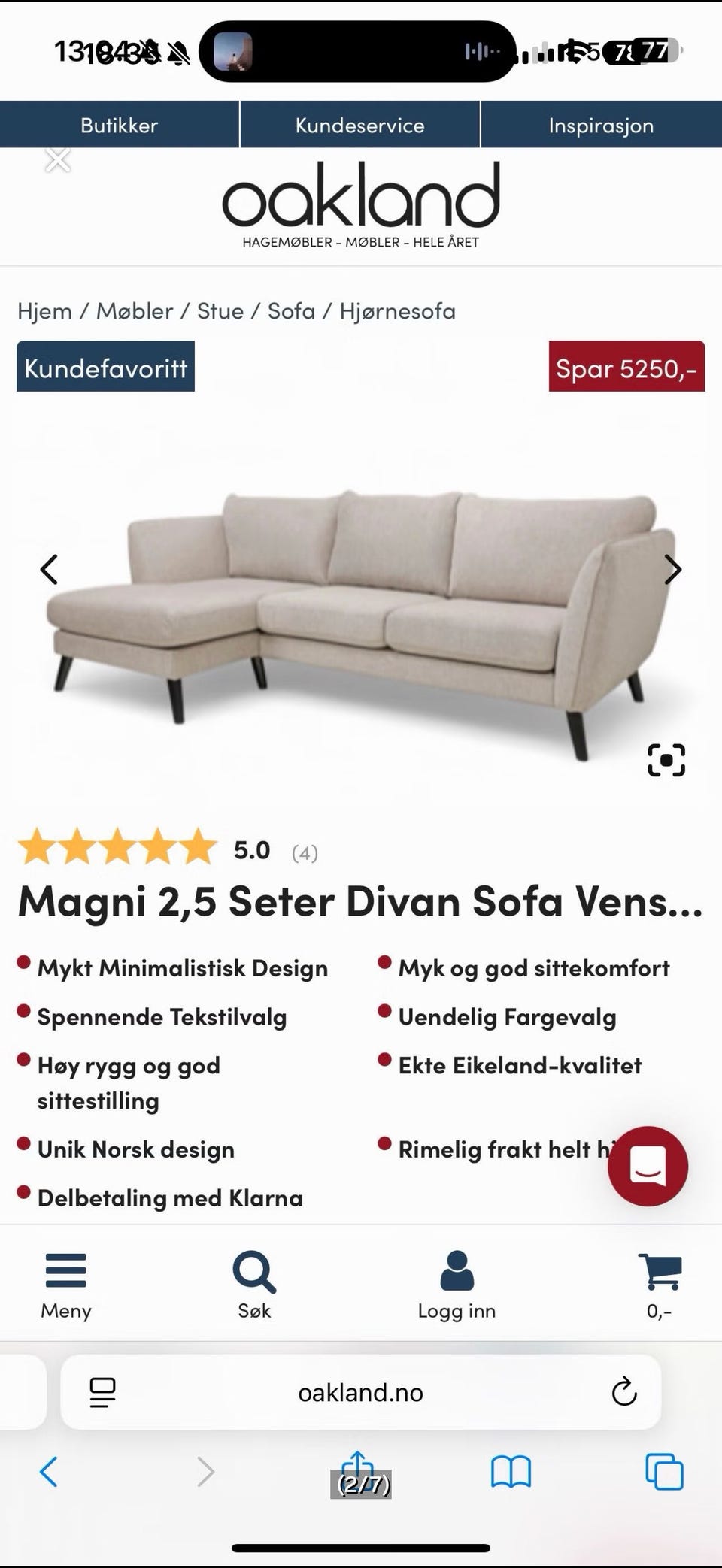This screenshot has width=722, height=1568.
Task: Open the Møbler breadcrumb link
Action: [135, 311]
